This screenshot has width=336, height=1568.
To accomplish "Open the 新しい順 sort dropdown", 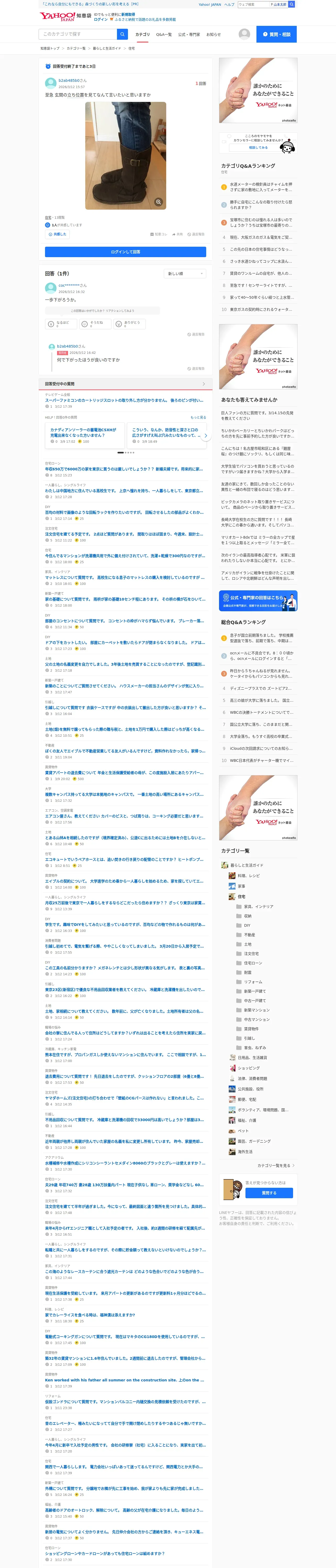I will pyautogui.click(x=185, y=274).
